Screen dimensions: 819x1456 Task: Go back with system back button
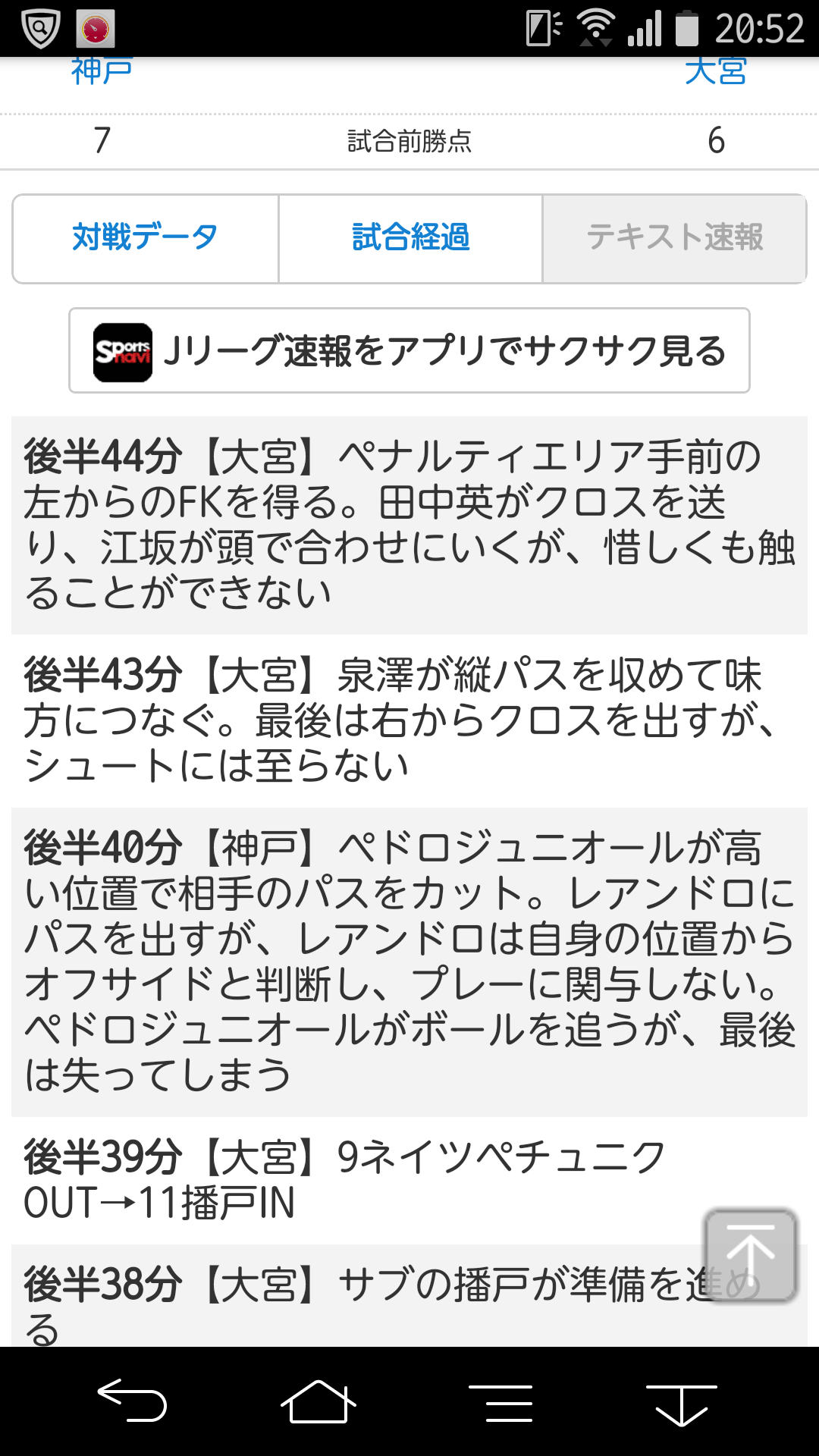click(x=132, y=1400)
